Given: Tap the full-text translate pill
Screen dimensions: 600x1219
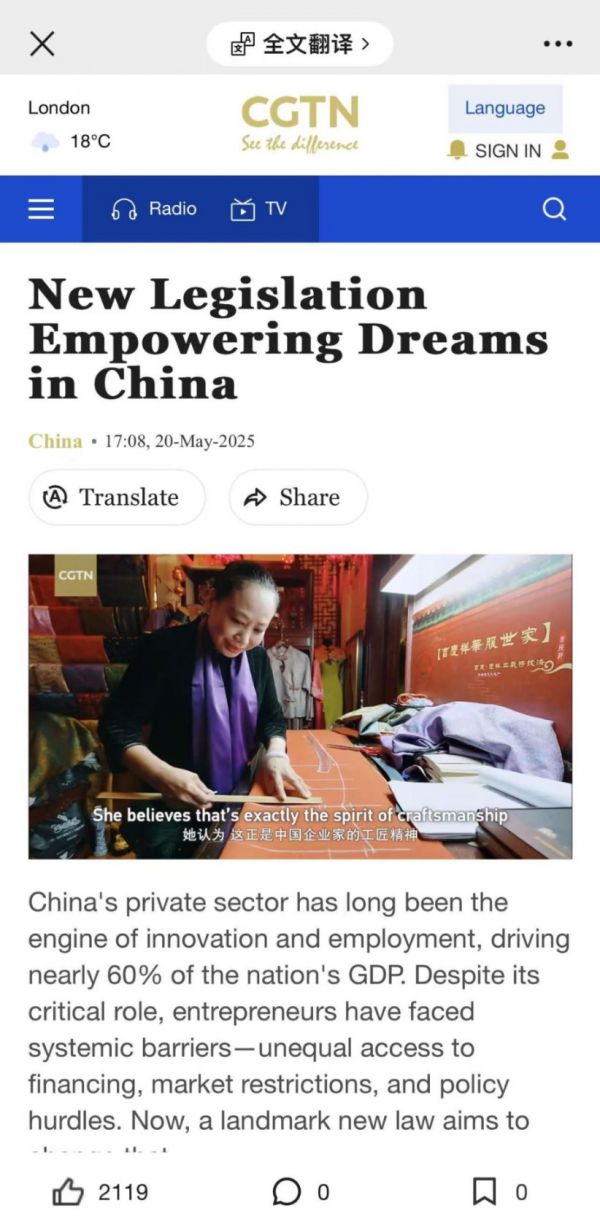Looking at the screenshot, I should pos(300,44).
